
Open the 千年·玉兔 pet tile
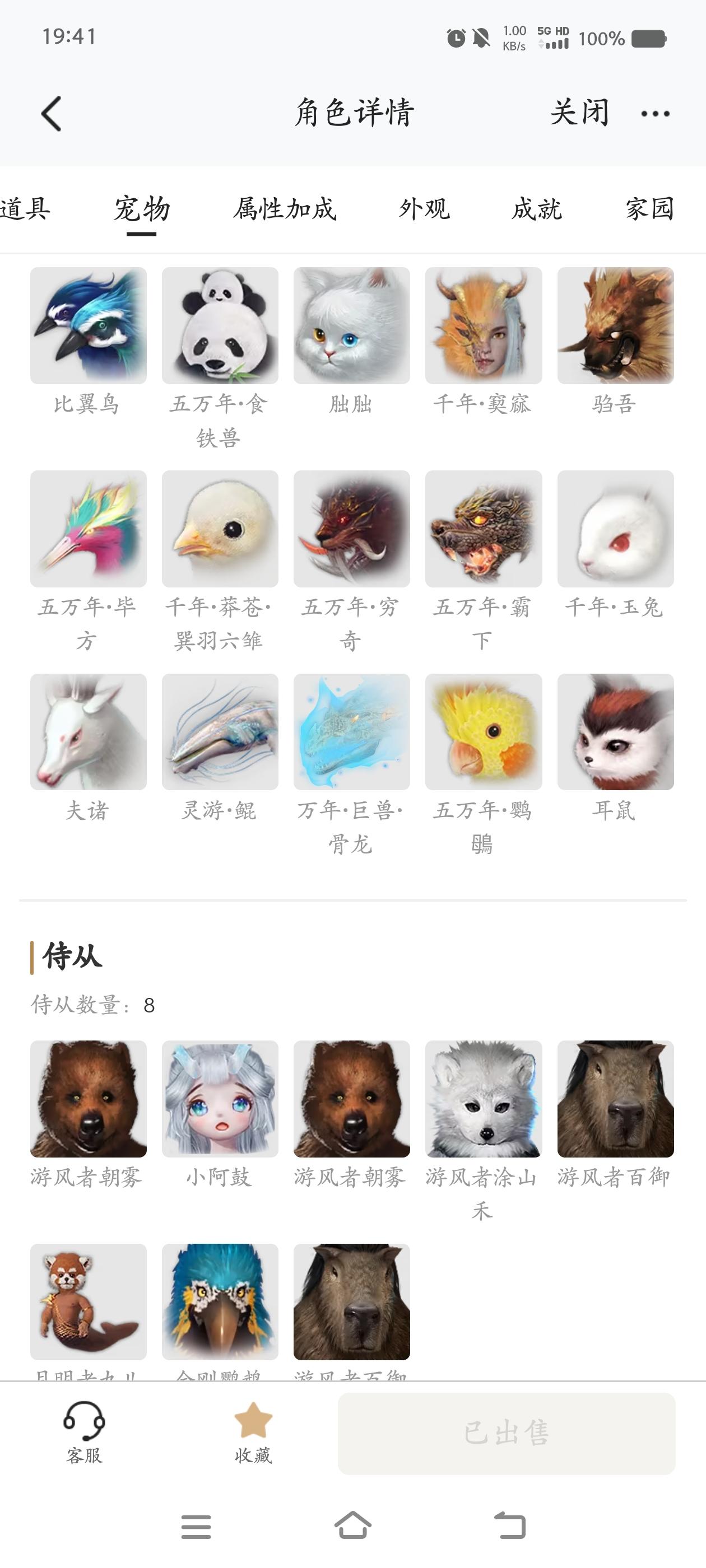pos(615,528)
